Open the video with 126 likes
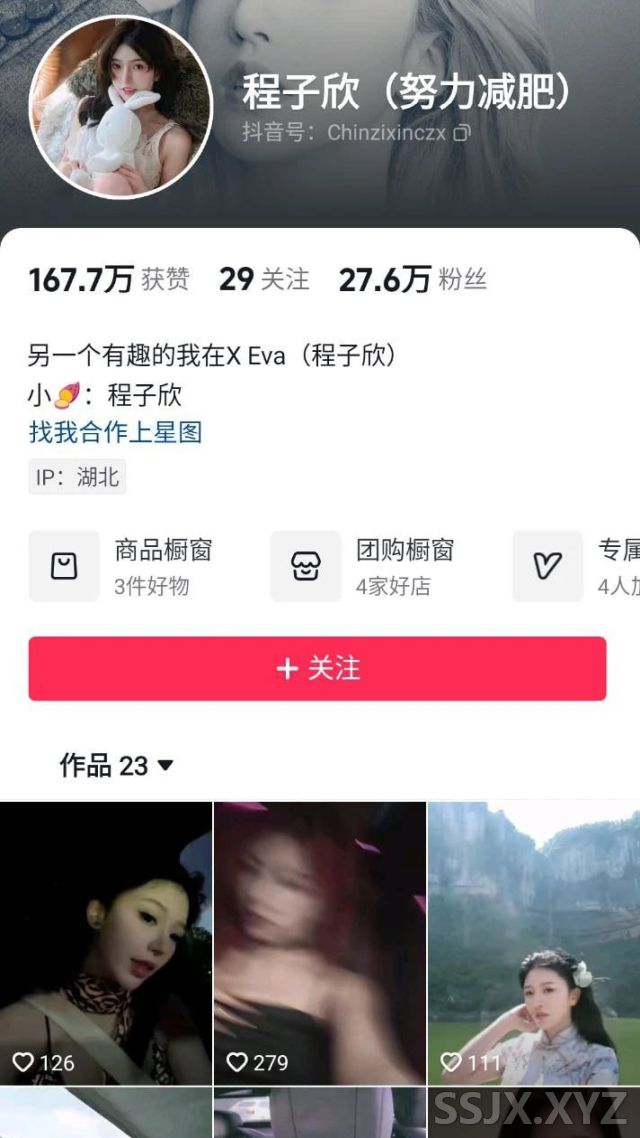This screenshot has height=1138, width=640. click(106, 942)
